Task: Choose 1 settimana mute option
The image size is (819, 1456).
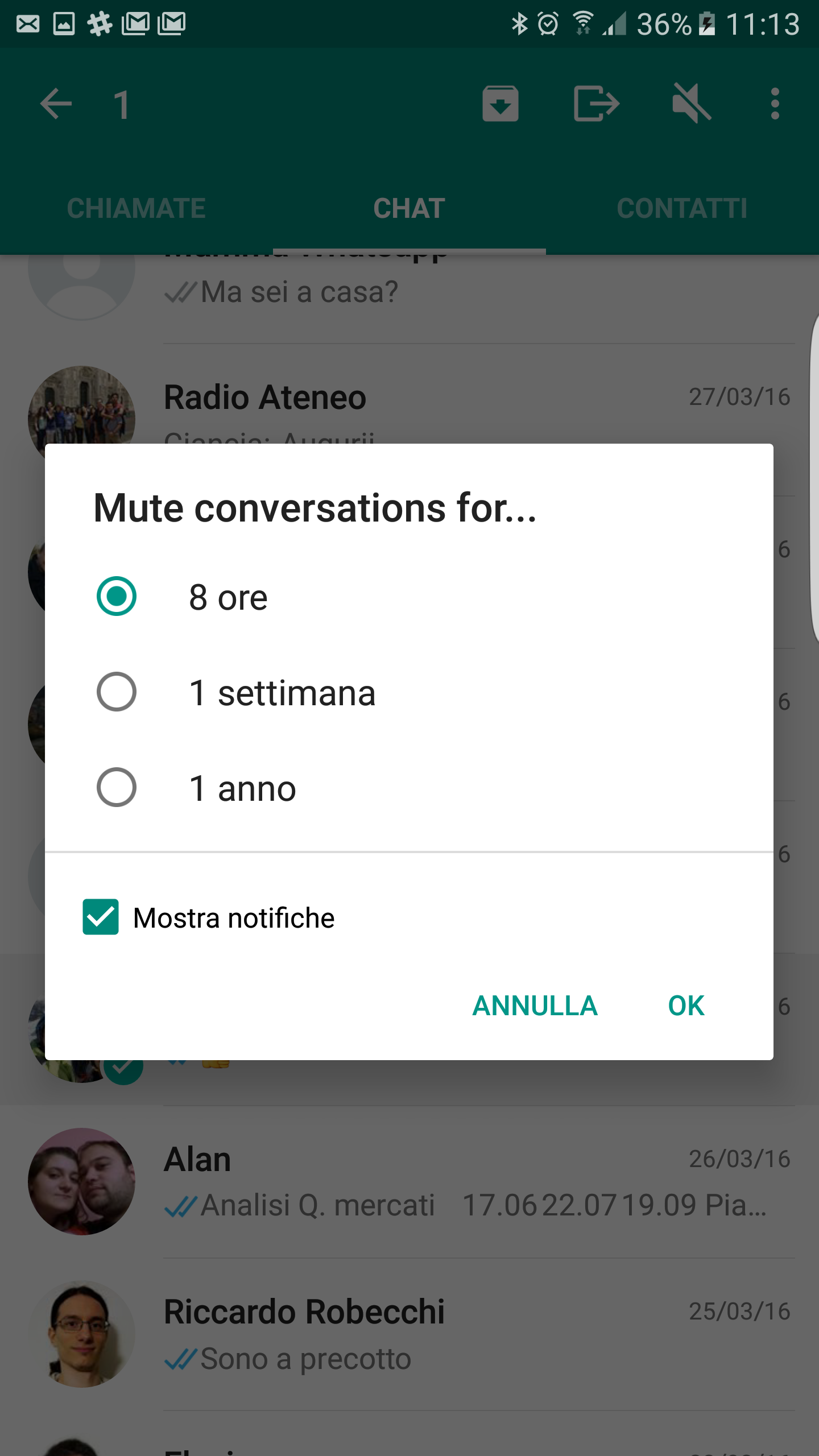Action: (x=117, y=692)
